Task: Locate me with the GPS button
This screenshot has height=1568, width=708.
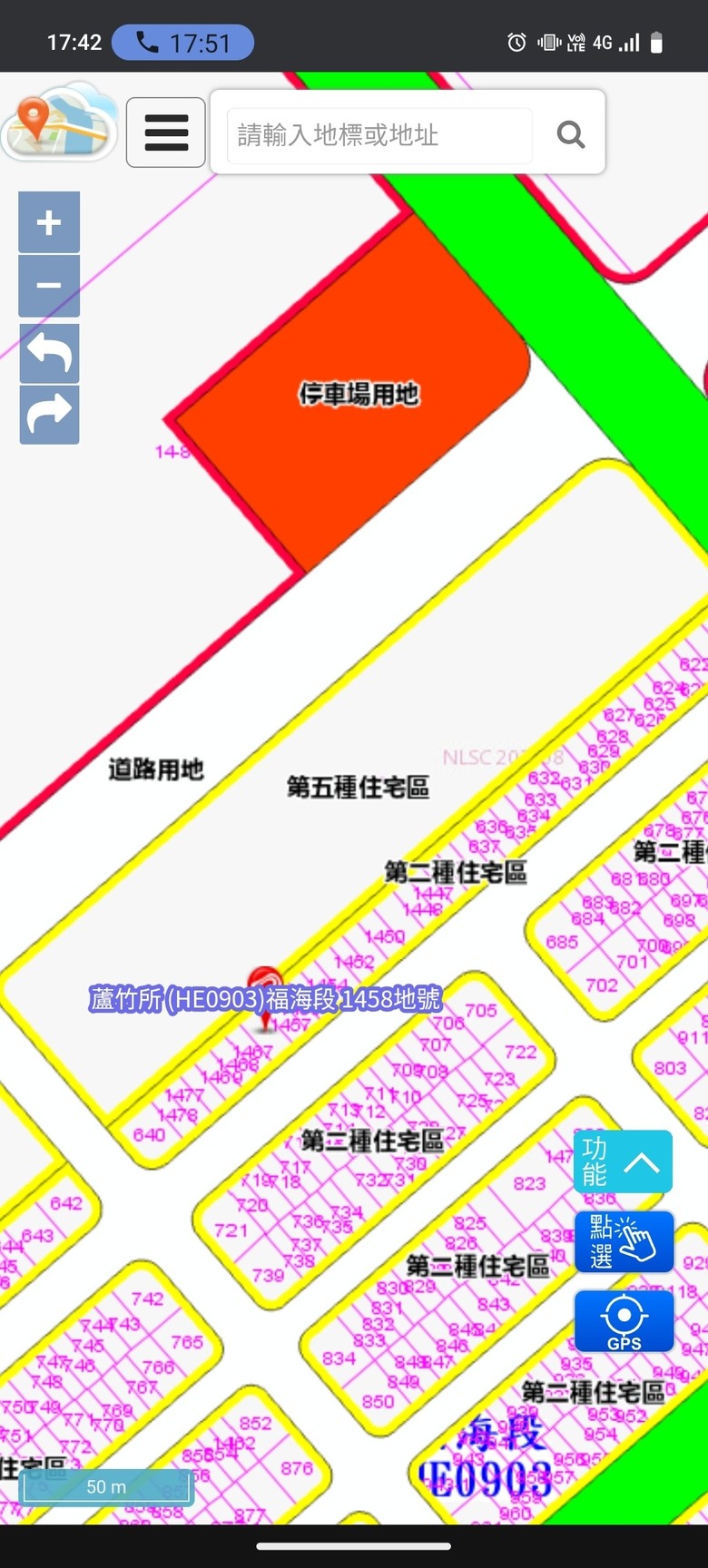Action: pyautogui.click(x=624, y=1321)
